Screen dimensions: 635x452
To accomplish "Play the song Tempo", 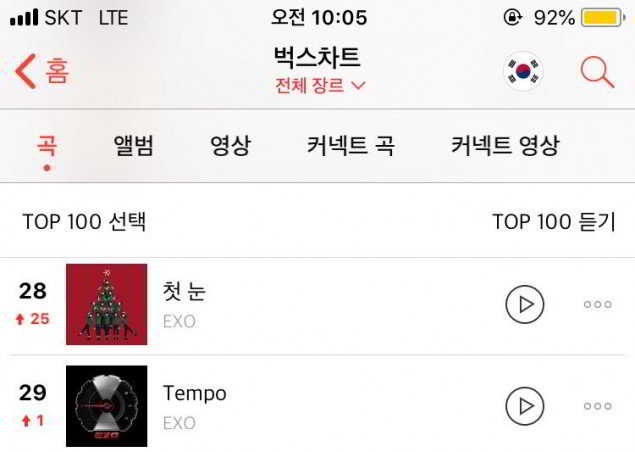I will click(524, 405).
